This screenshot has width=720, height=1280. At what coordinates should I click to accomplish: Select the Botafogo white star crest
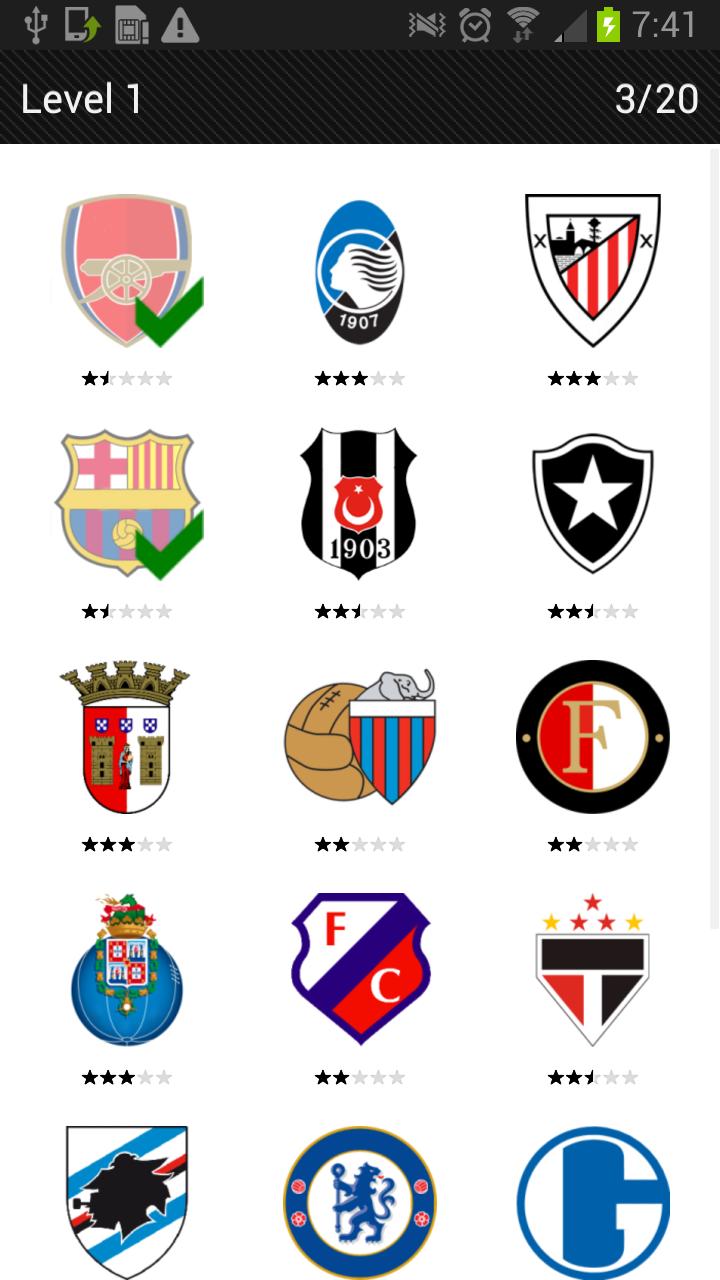(593, 502)
